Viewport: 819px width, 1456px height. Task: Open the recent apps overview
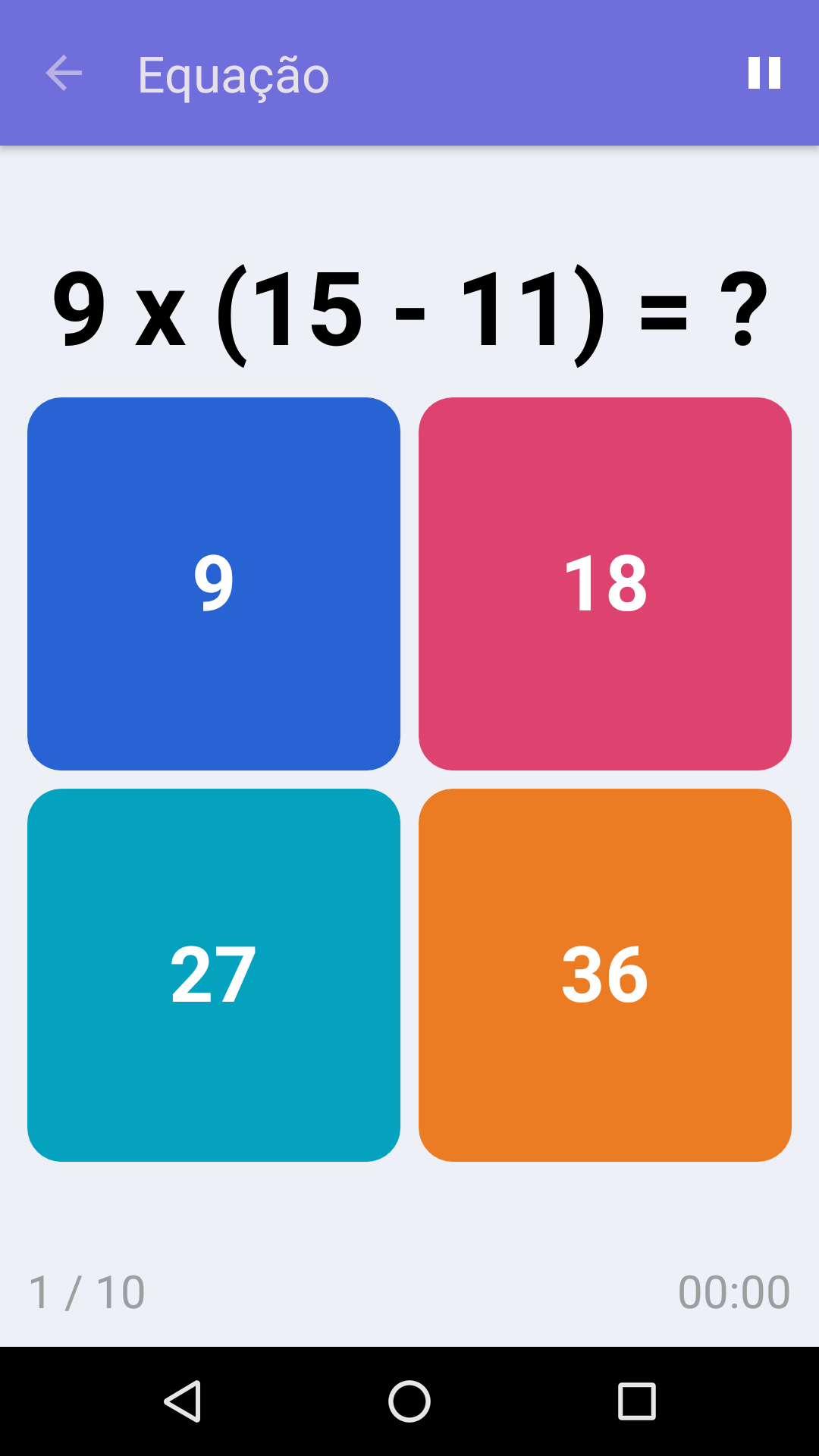coord(636,1401)
